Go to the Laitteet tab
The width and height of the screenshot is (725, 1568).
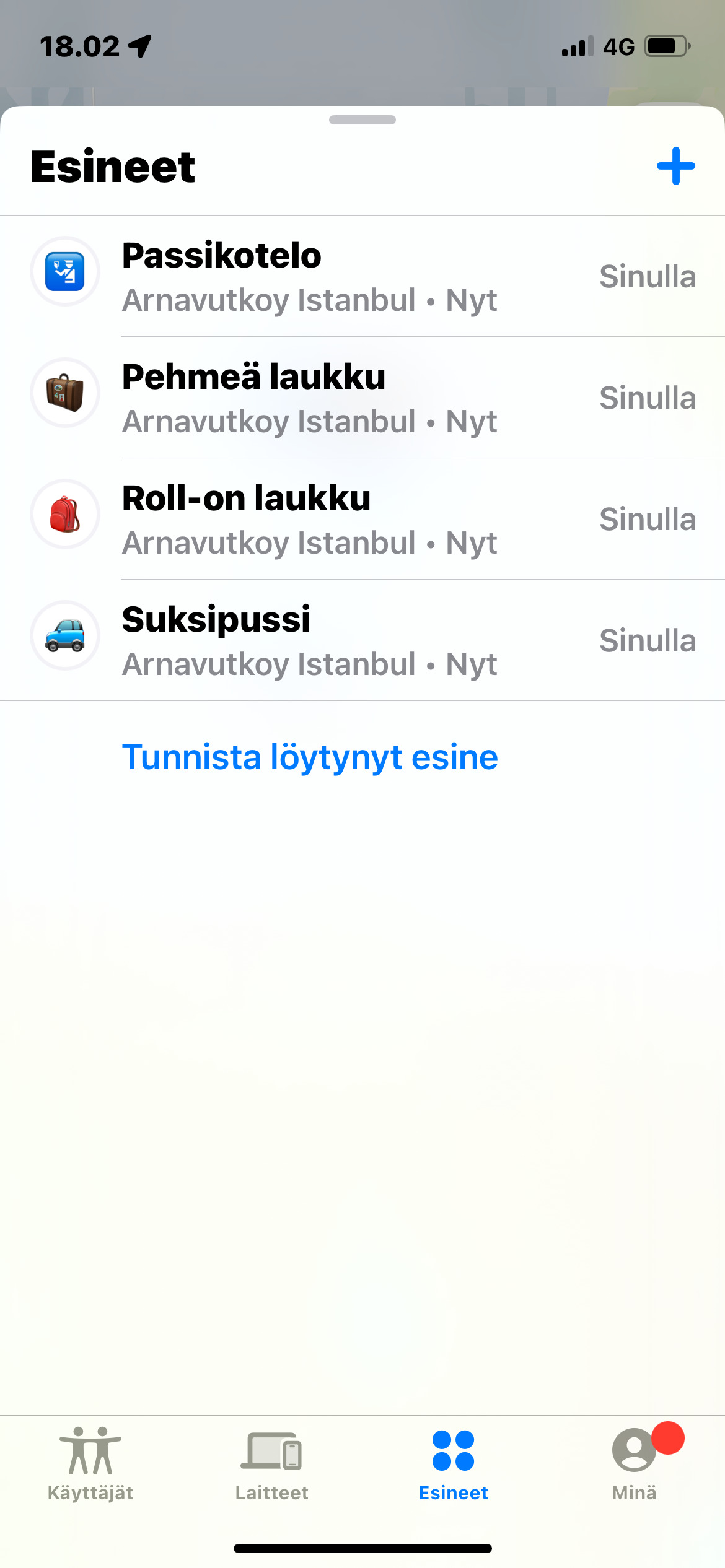pos(271,1464)
